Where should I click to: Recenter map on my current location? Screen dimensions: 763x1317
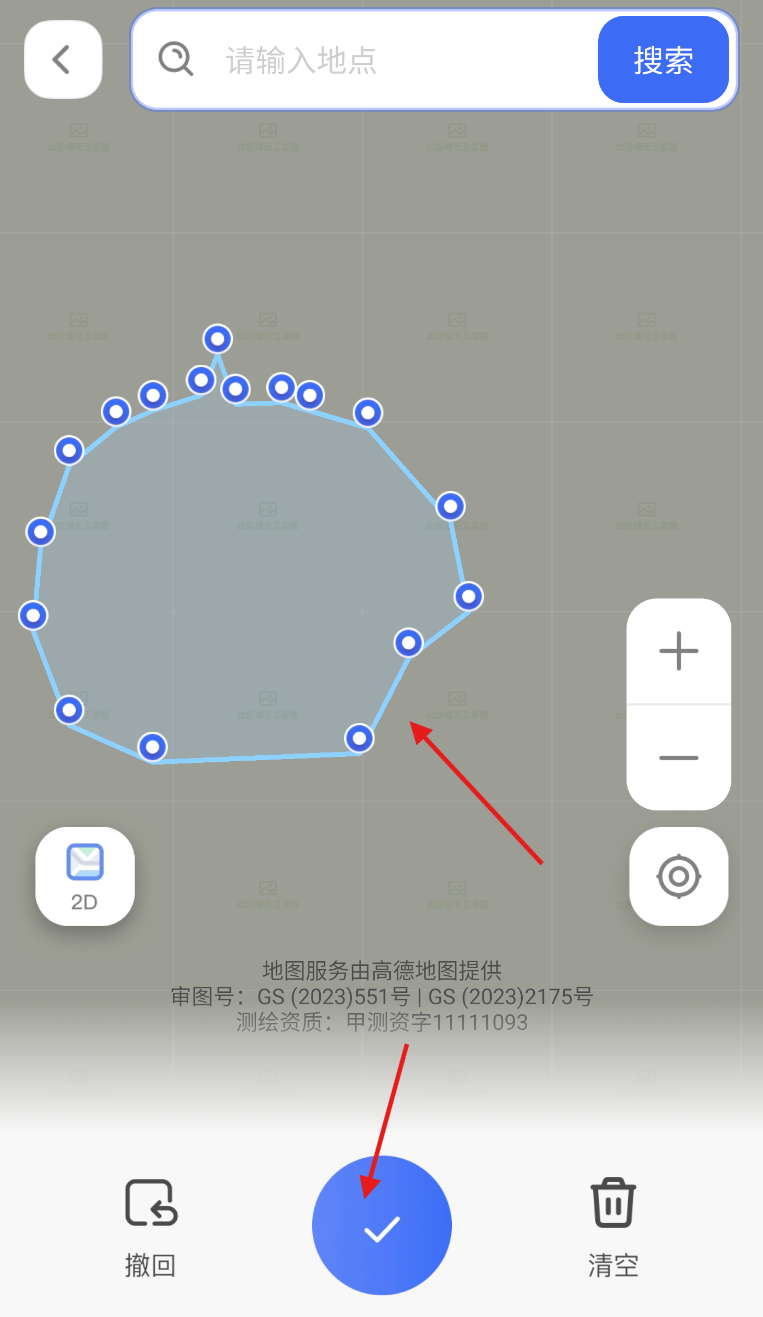point(678,877)
